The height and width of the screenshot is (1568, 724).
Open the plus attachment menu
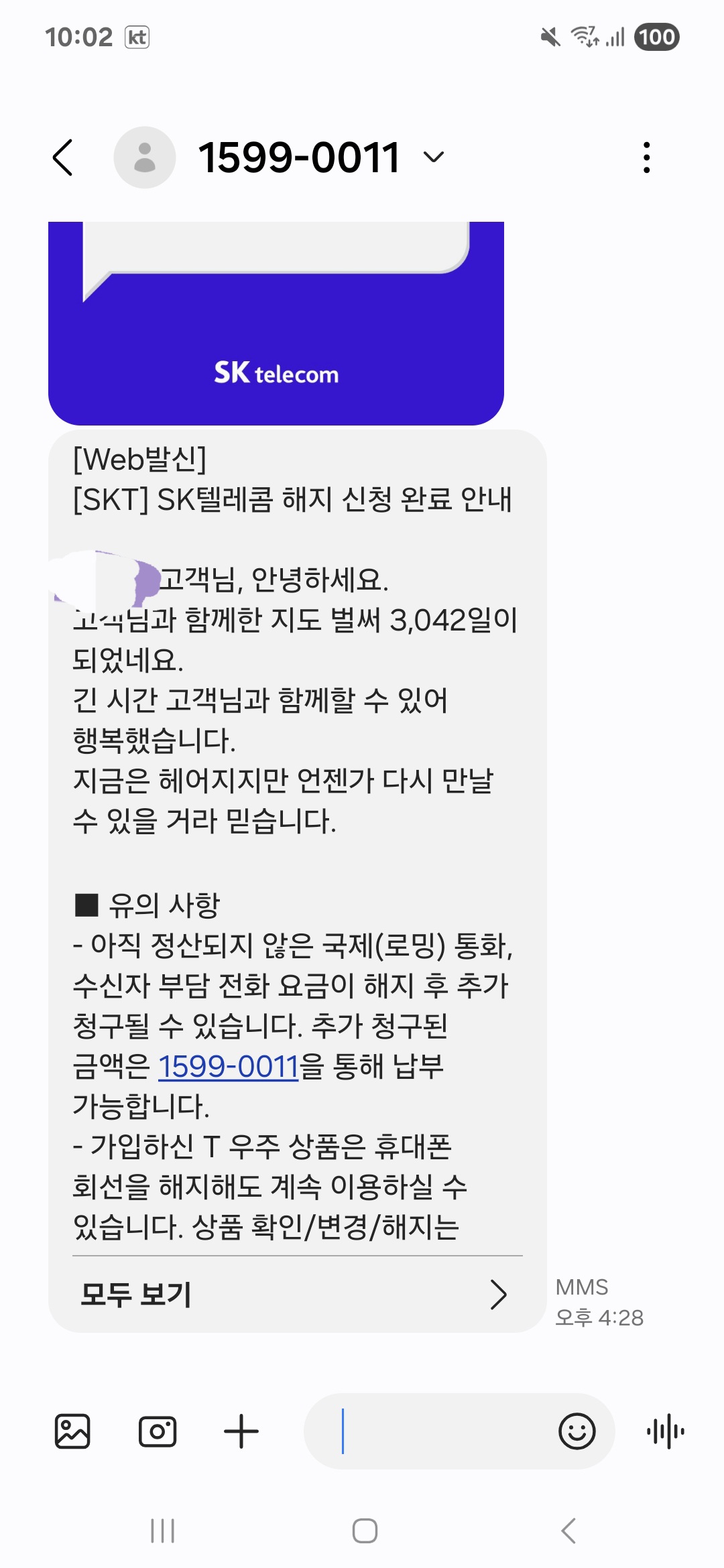(x=241, y=1431)
